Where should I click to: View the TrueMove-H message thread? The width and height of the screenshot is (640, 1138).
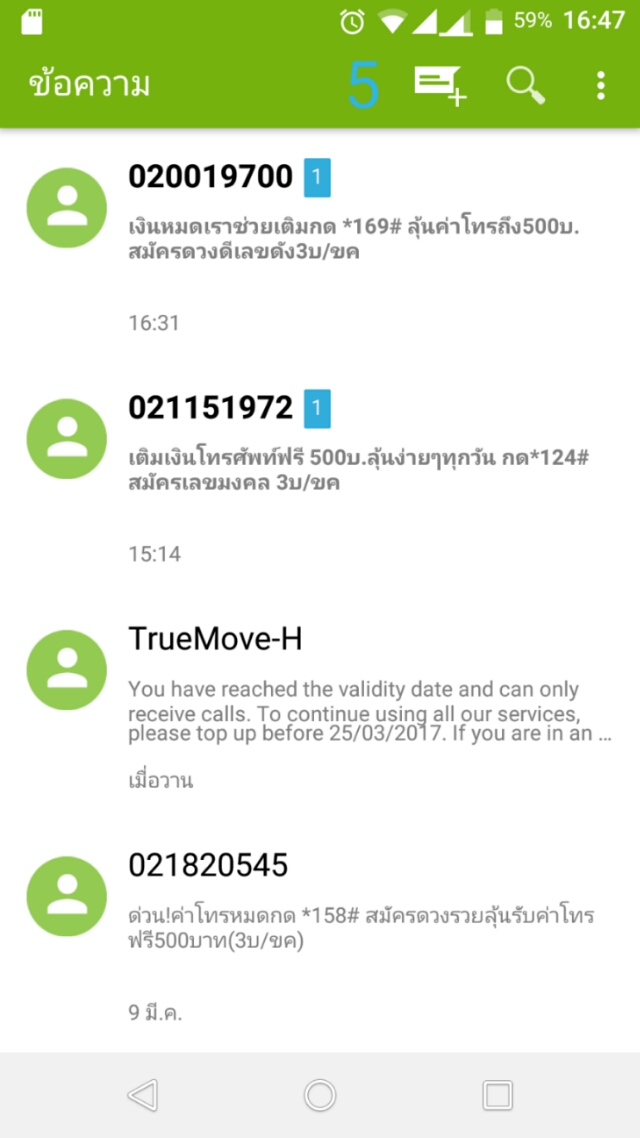[x=320, y=708]
